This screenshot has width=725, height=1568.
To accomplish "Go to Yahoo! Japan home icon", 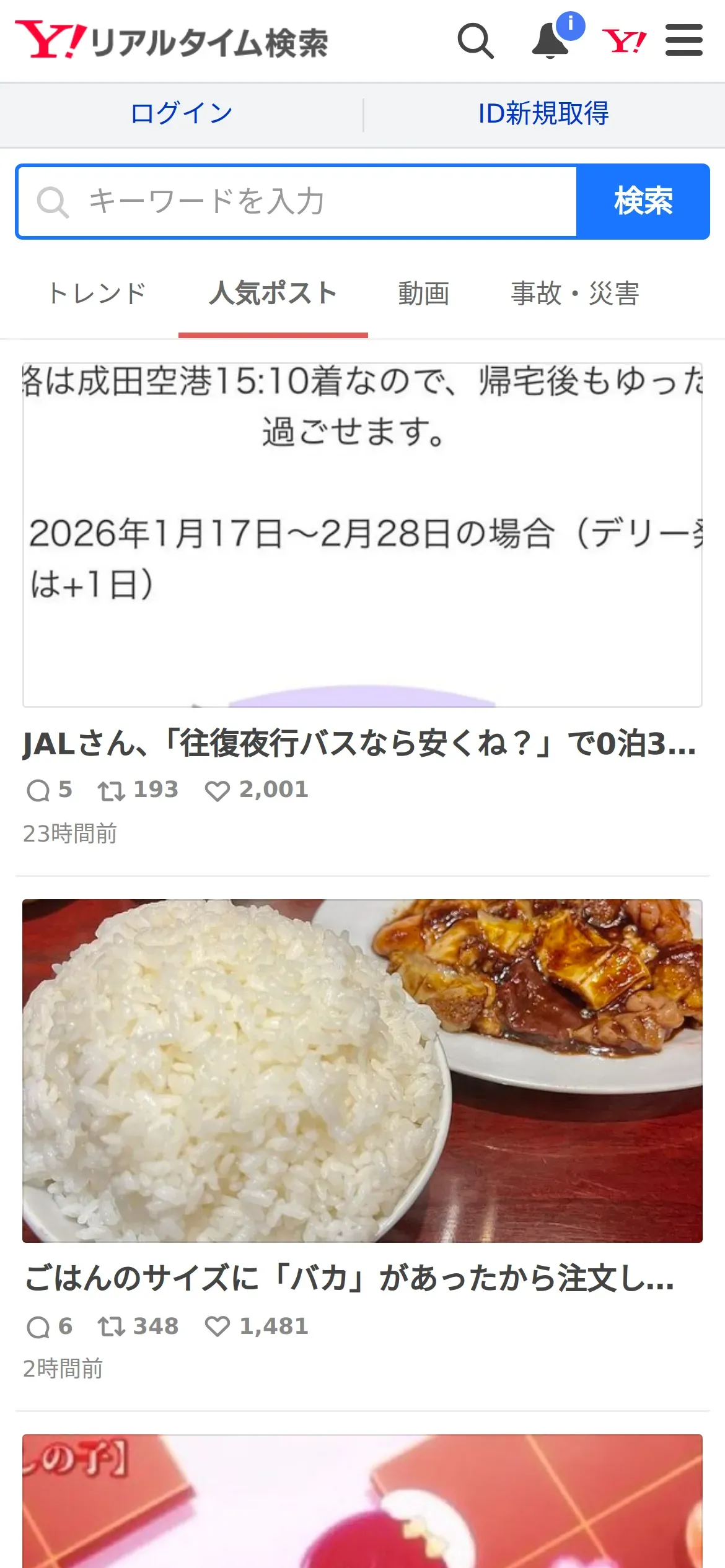I will click(624, 41).
